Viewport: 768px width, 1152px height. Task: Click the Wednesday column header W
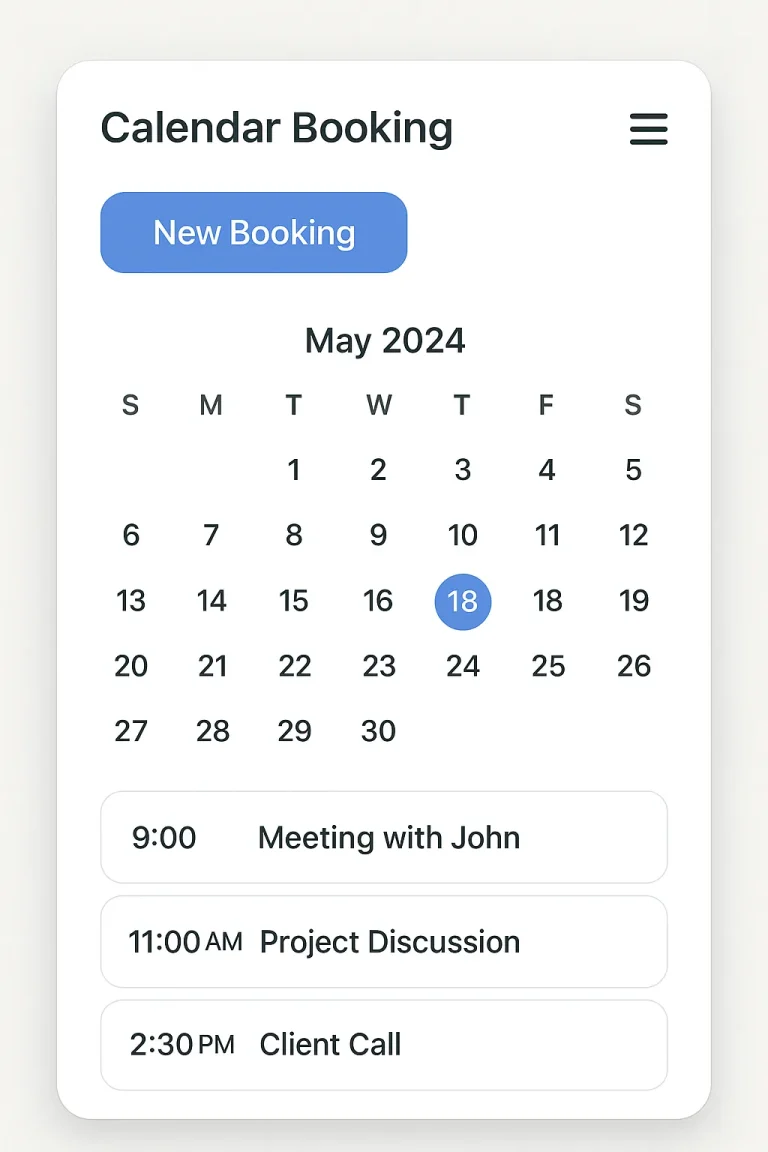pos(378,406)
